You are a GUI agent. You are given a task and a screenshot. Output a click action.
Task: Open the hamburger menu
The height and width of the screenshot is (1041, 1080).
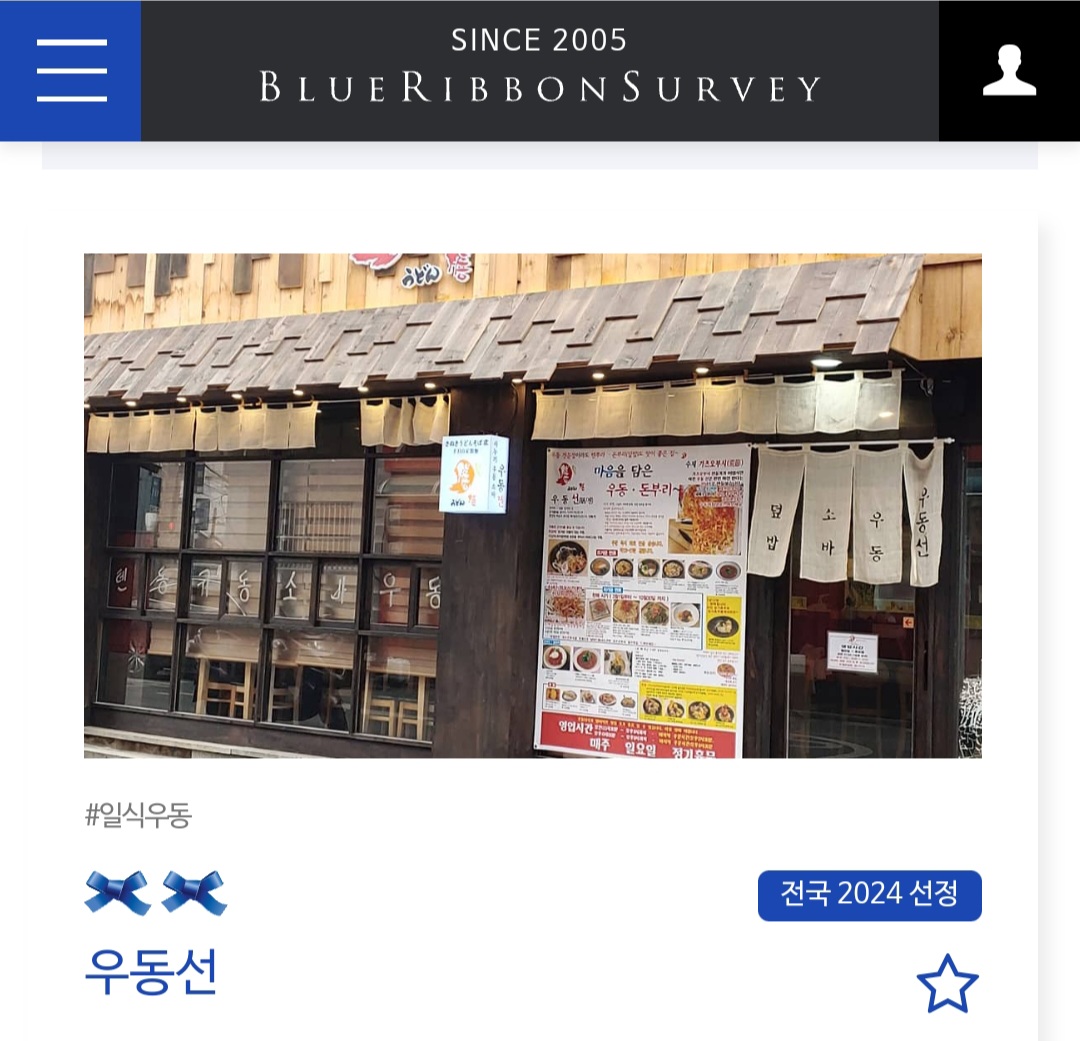[x=71, y=70]
